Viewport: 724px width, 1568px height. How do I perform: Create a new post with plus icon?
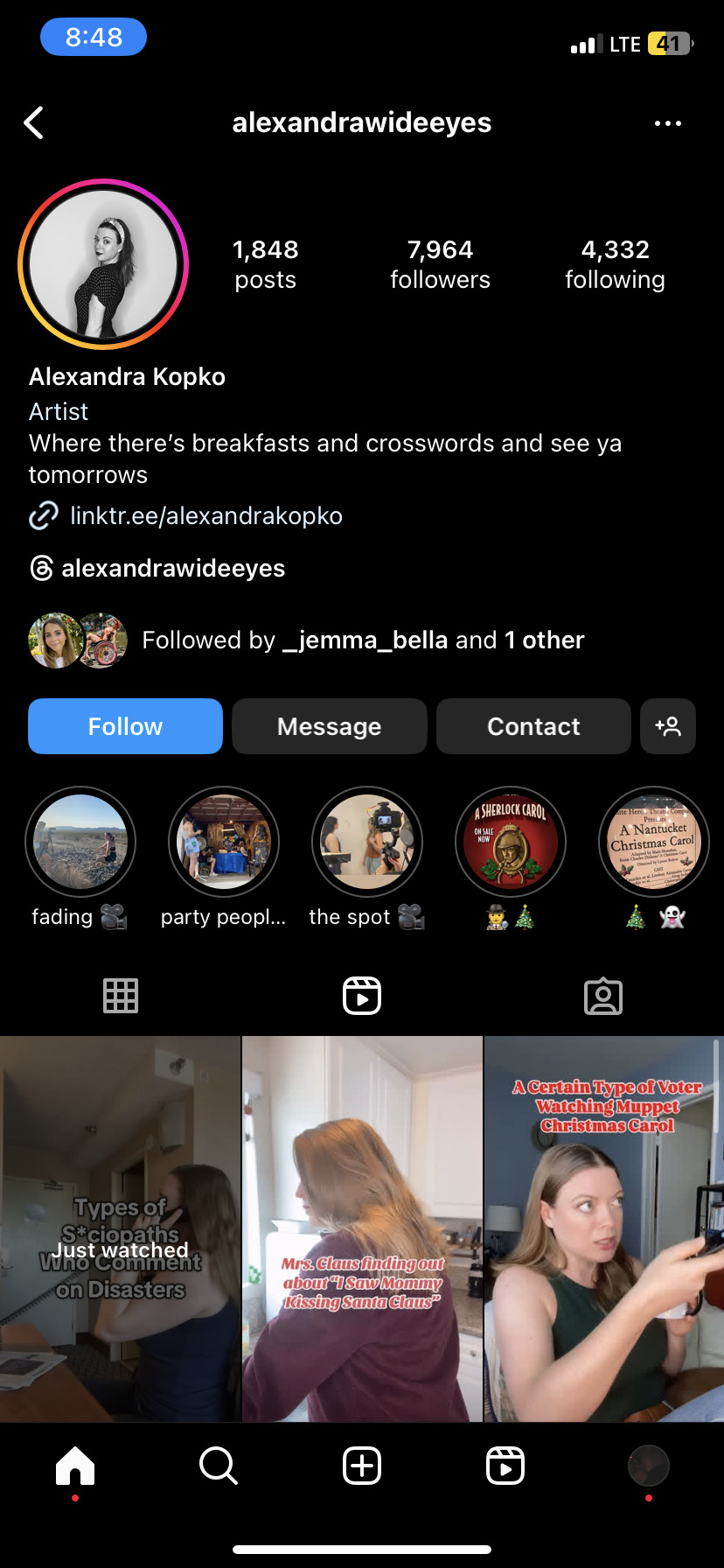coord(362,1466)
